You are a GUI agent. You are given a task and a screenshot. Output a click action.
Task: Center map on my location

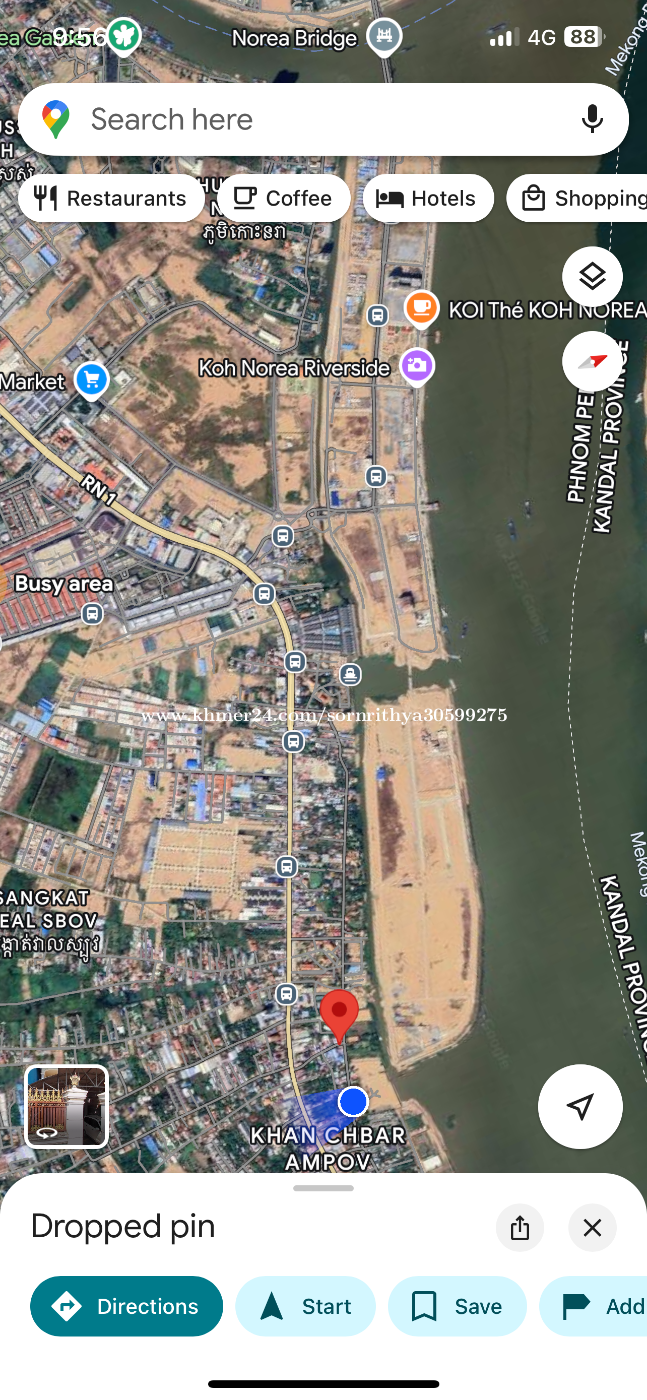click(580, 1106)
